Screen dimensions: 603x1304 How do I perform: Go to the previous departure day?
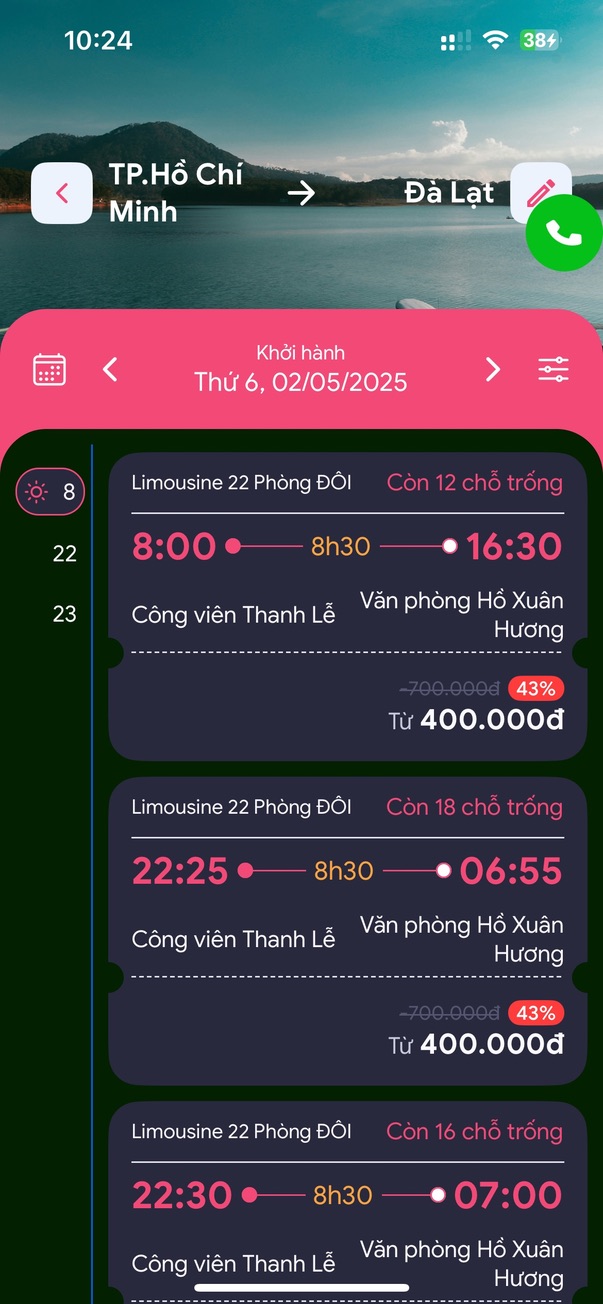pos(111,369)
